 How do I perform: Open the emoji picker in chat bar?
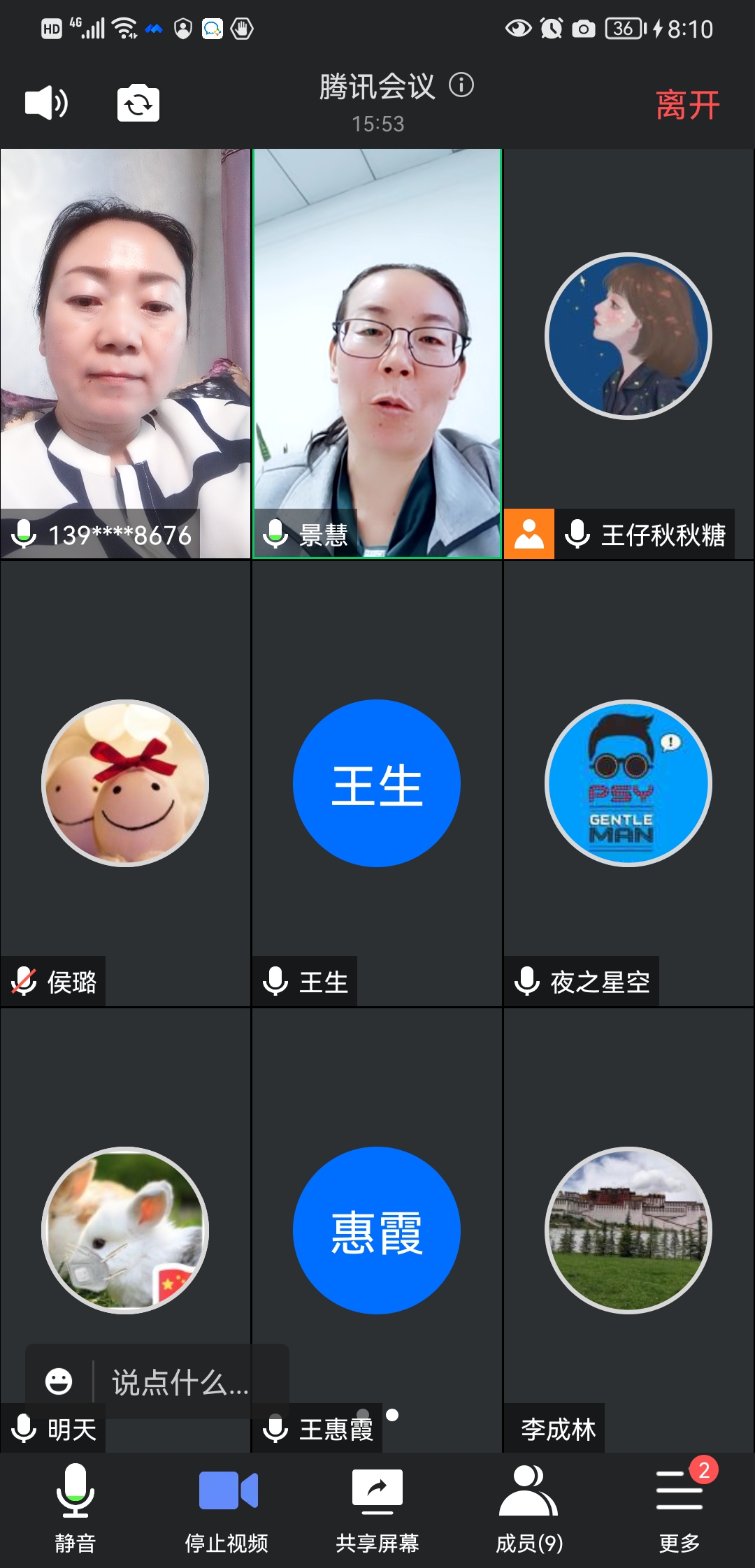point(59,1381)
